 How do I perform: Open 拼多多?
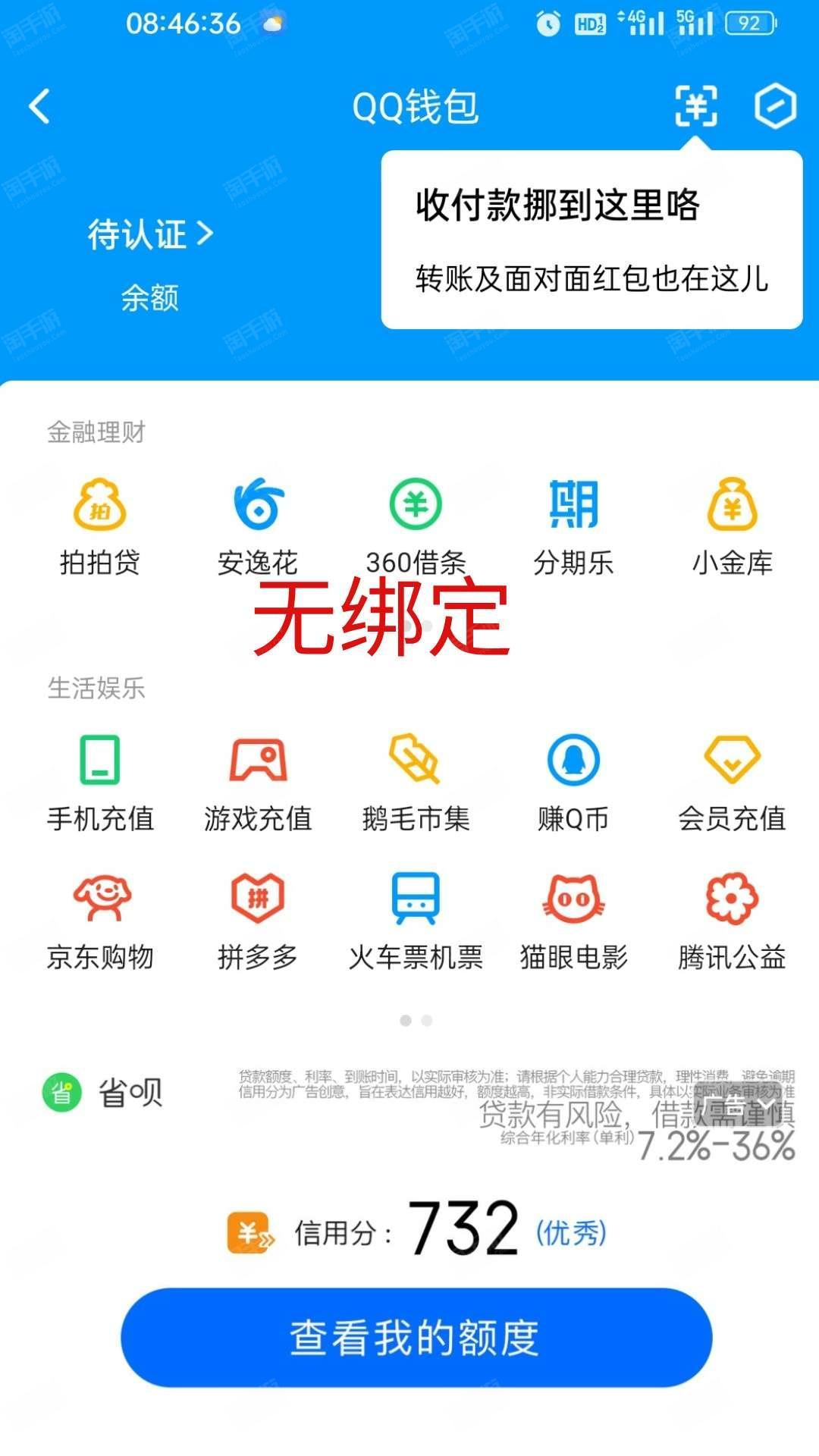(258, 919)
